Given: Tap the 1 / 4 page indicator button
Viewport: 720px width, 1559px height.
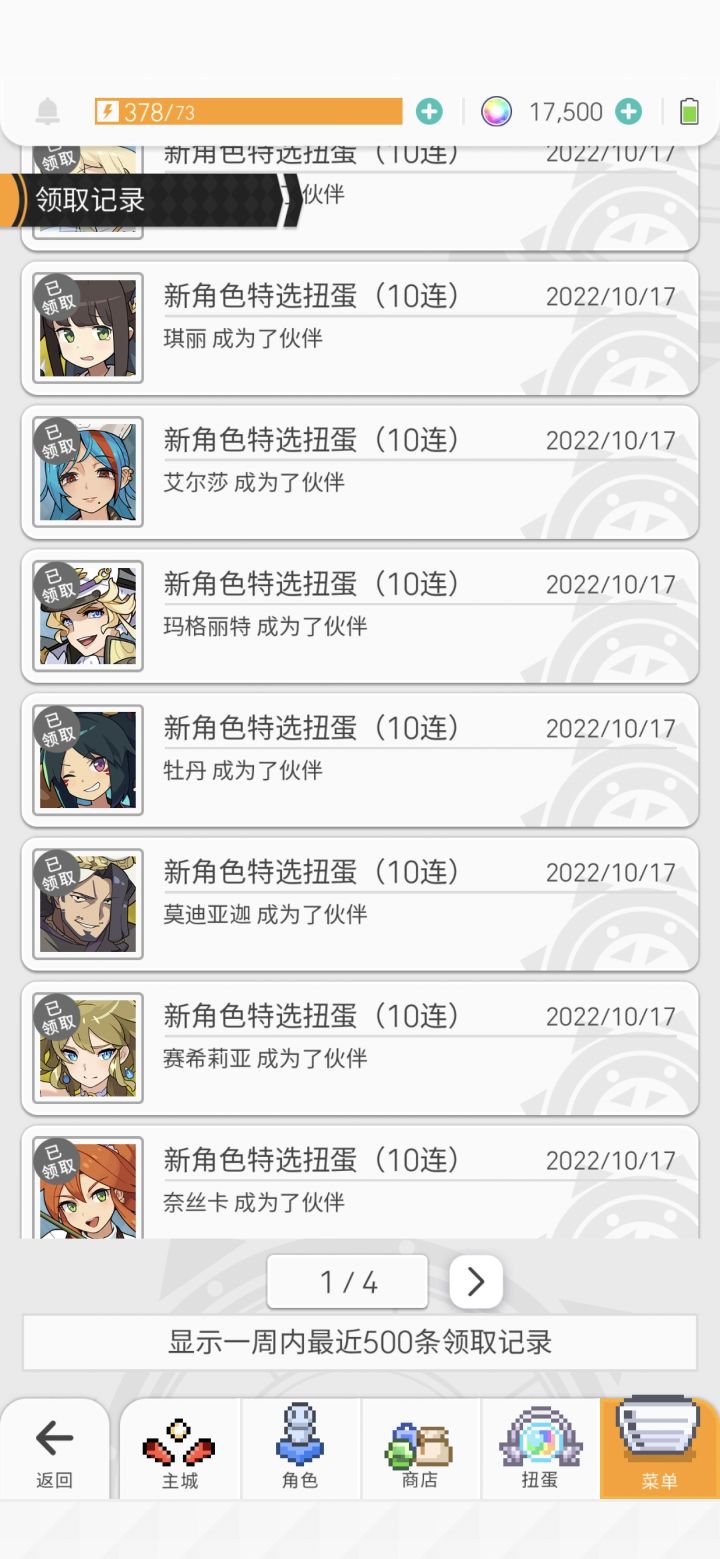Looking at the screenshot, I should tap(347, 1281).
